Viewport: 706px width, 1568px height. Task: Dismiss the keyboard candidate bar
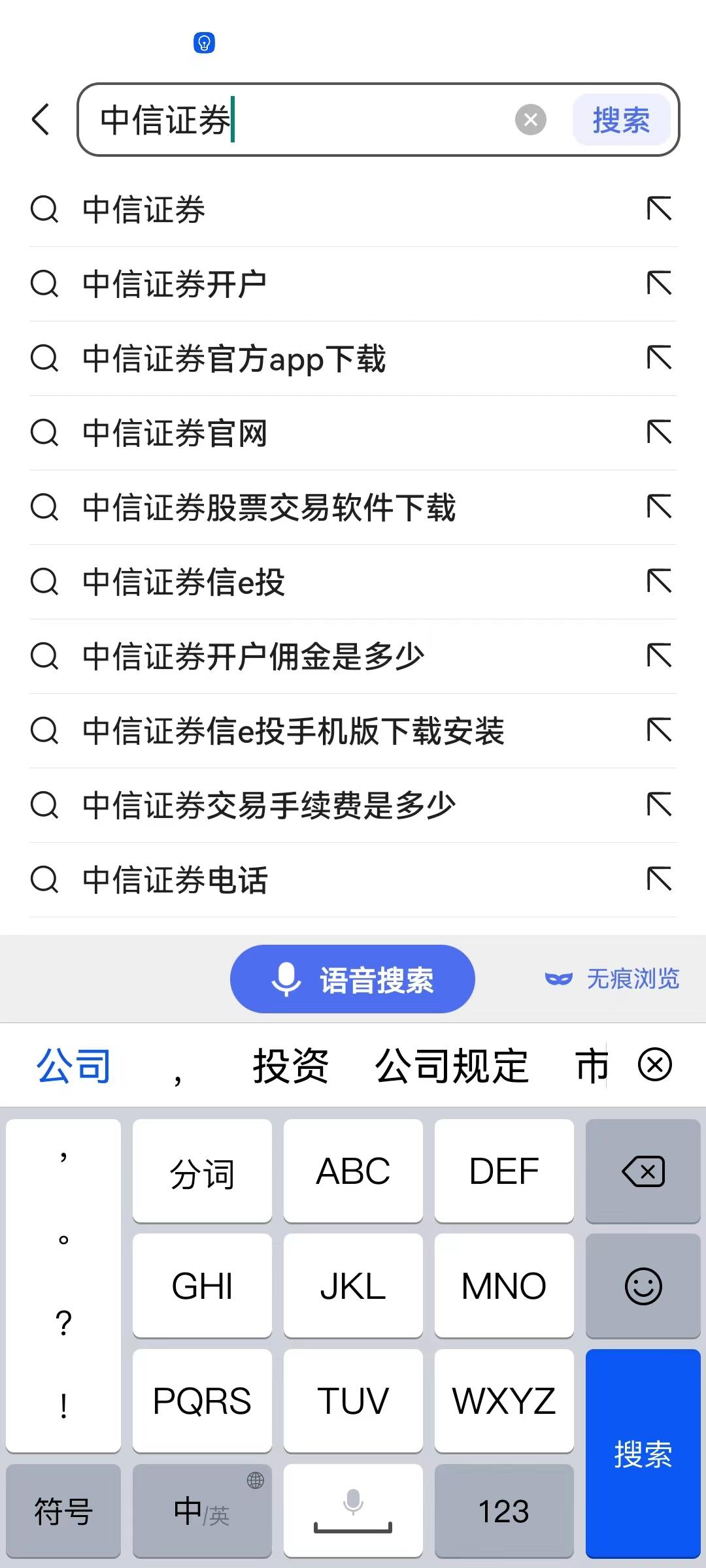[x=654, y=1066]
